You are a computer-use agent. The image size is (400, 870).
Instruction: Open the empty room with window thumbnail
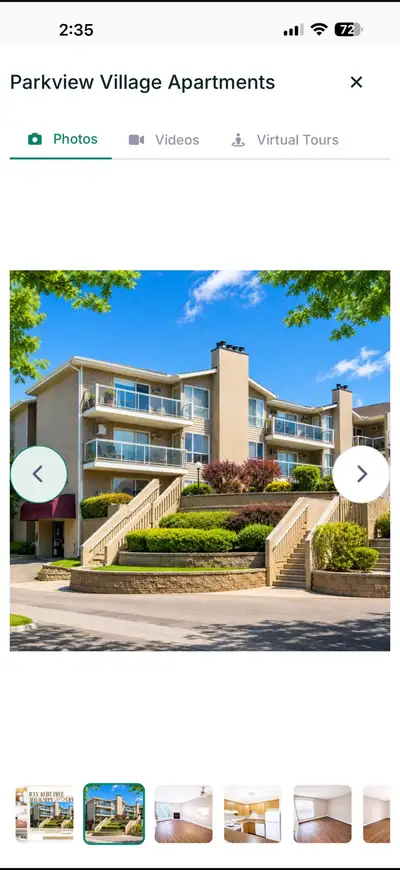pos(322,814)
